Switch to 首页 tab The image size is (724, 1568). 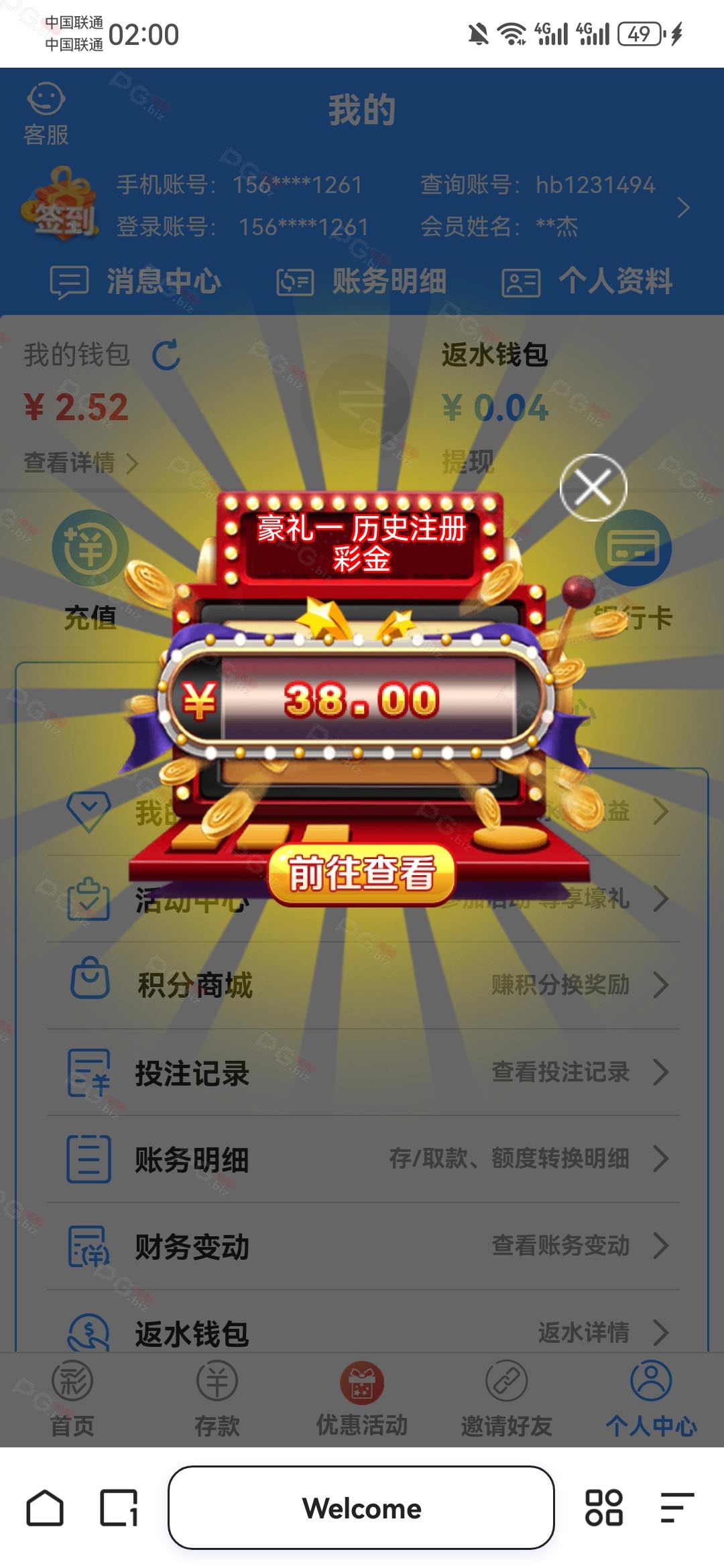pos(72,1398)
